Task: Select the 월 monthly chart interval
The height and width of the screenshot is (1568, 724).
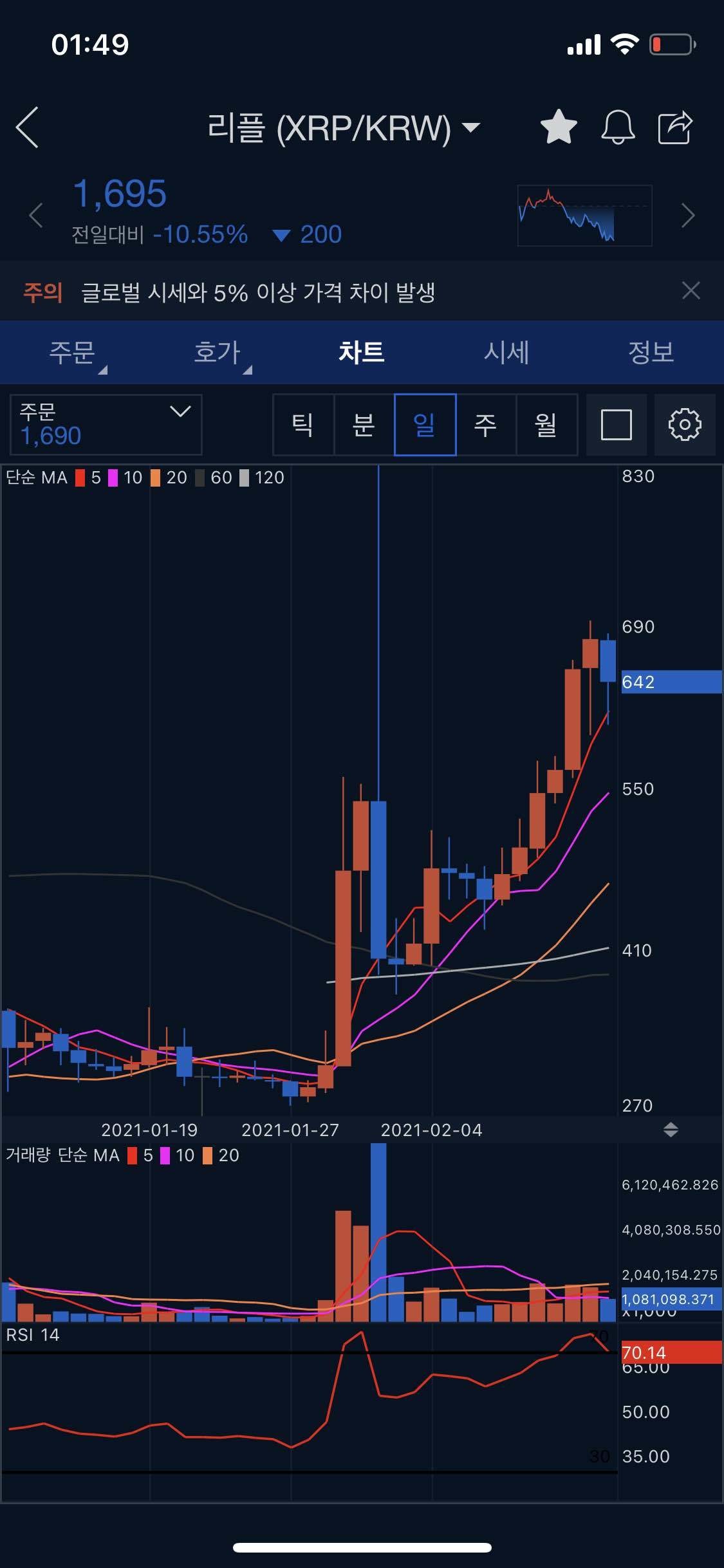Action: 546,425
